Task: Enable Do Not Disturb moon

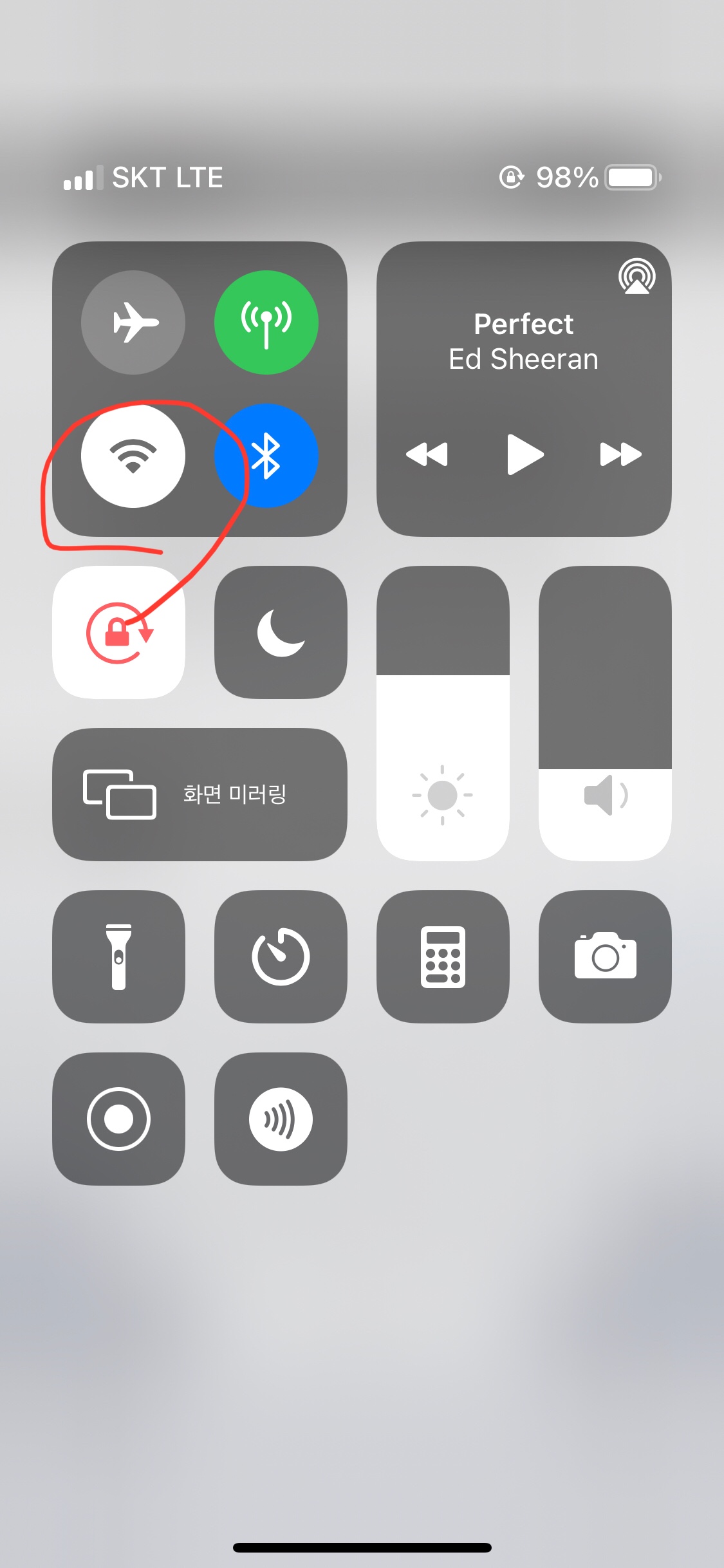Action: coord(281,633)
